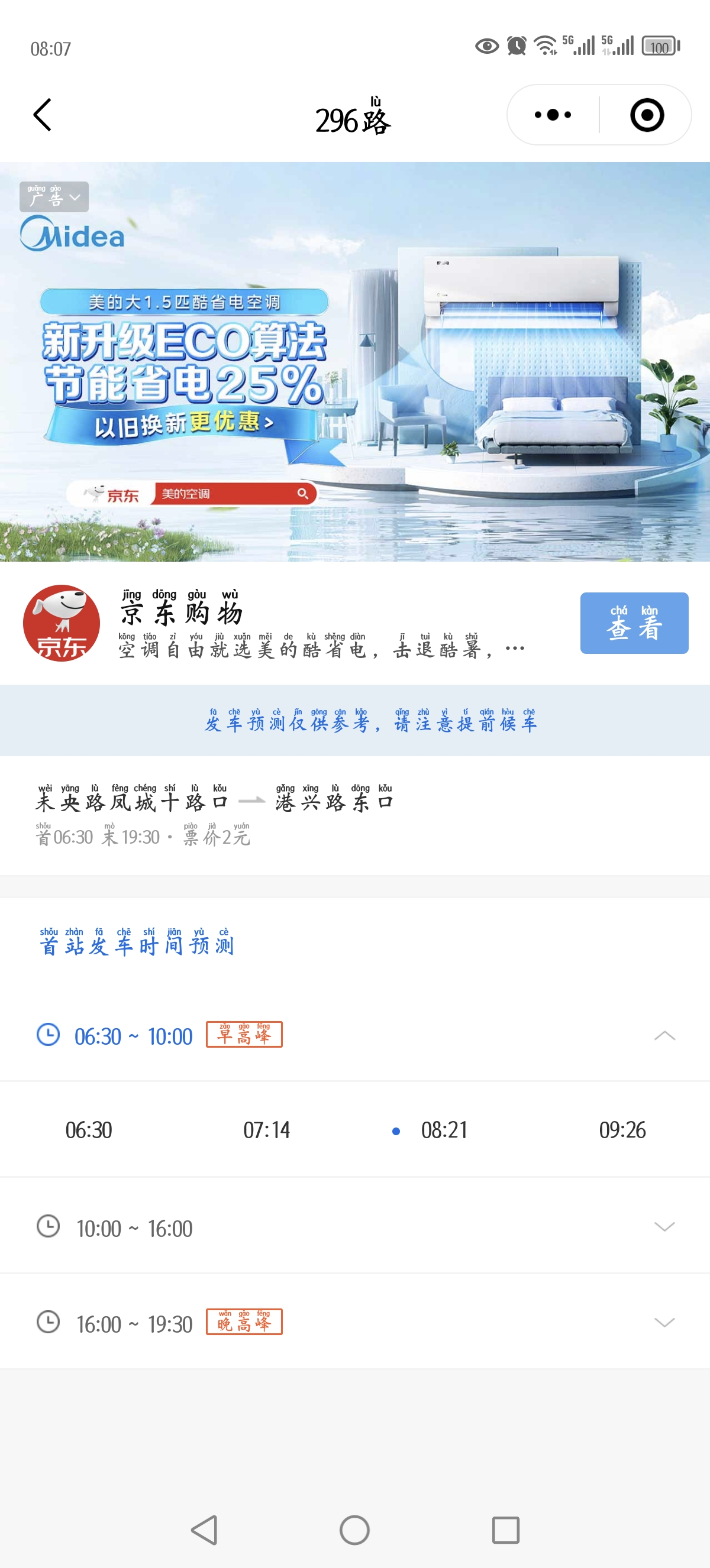Collapse the 06:30 ~ 10:00 早高峰 section
The image size is (710, 1568).
[664, 1035]
